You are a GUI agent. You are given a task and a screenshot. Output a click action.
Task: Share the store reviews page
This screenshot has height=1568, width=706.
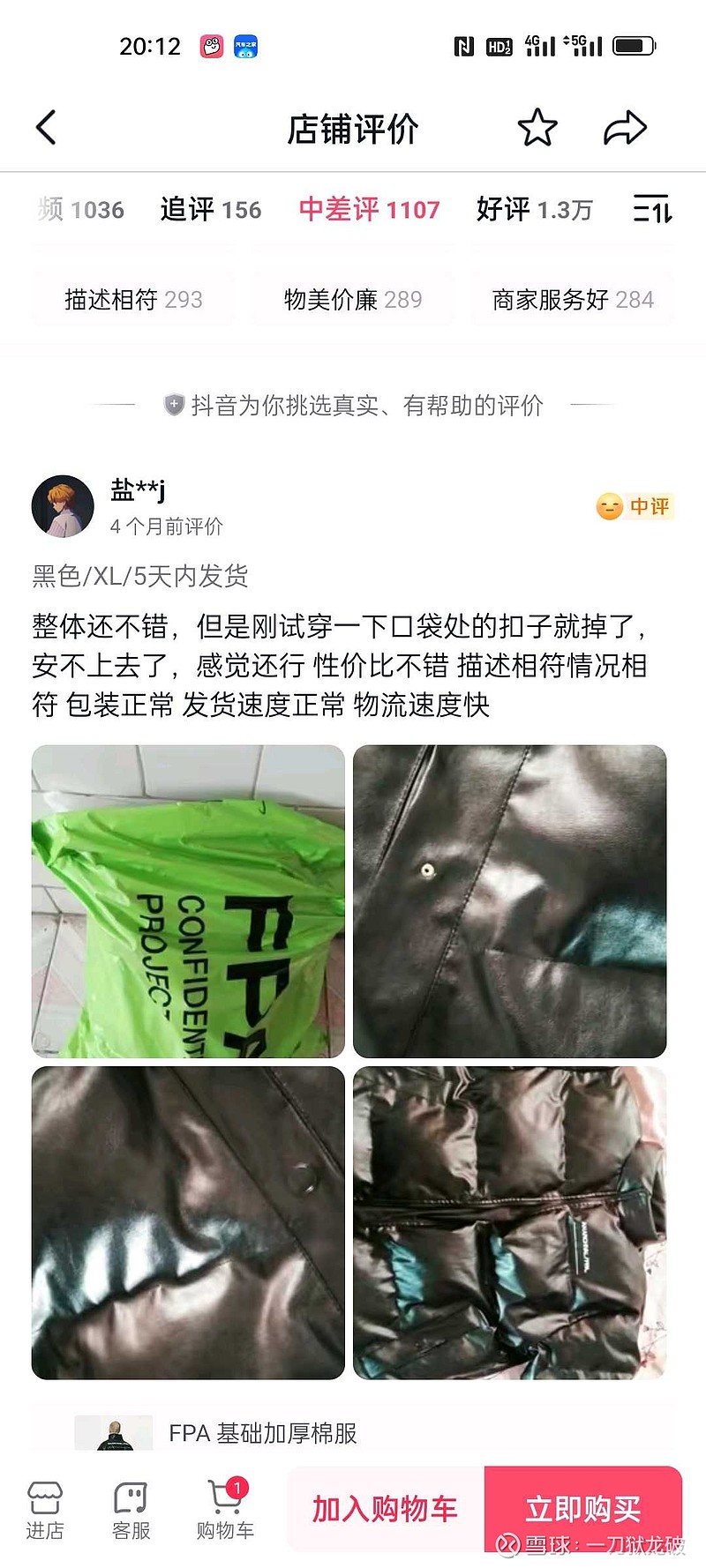(626, 128)
